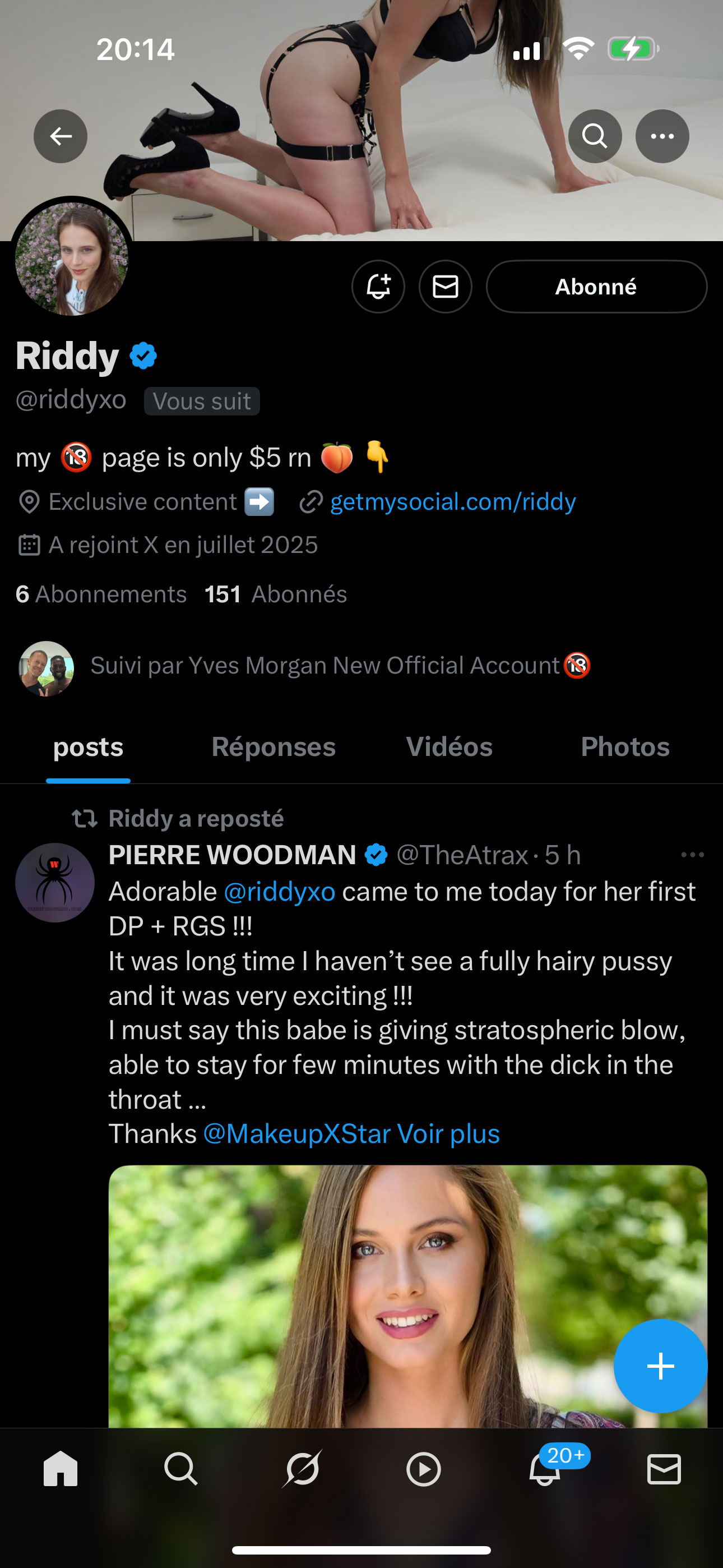Screen dimensions: 723x1568
Task: Switch to the Vidéos tab
Action: pos(449,747)
